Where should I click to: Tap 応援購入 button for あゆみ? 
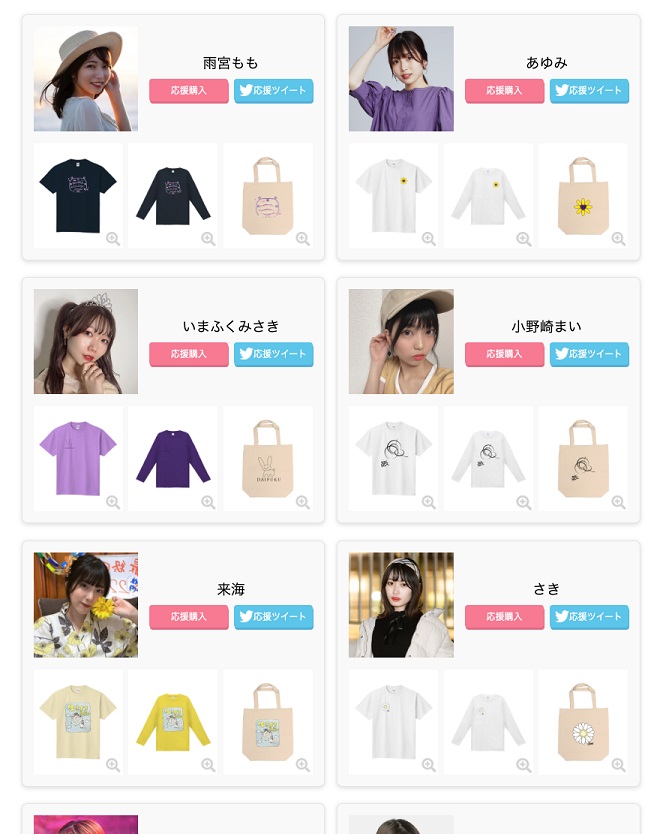tap(504, 91)
